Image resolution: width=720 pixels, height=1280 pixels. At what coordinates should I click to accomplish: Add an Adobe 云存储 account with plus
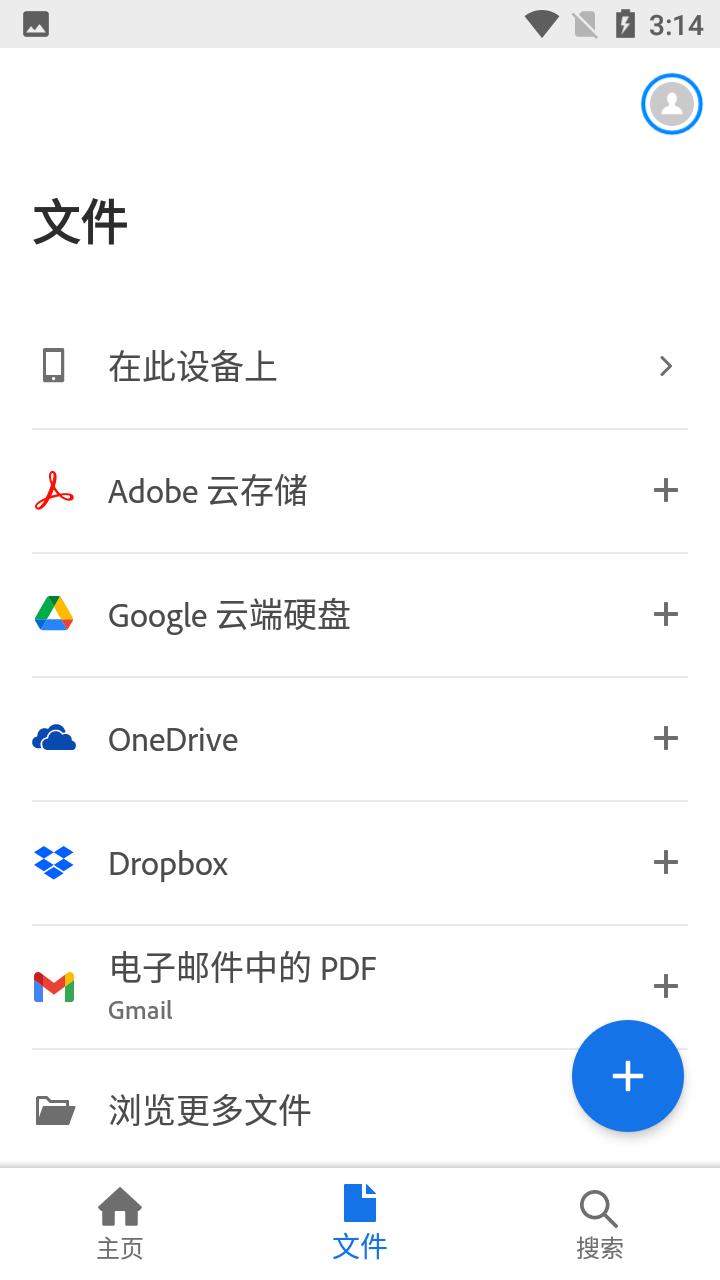(665, 490)
